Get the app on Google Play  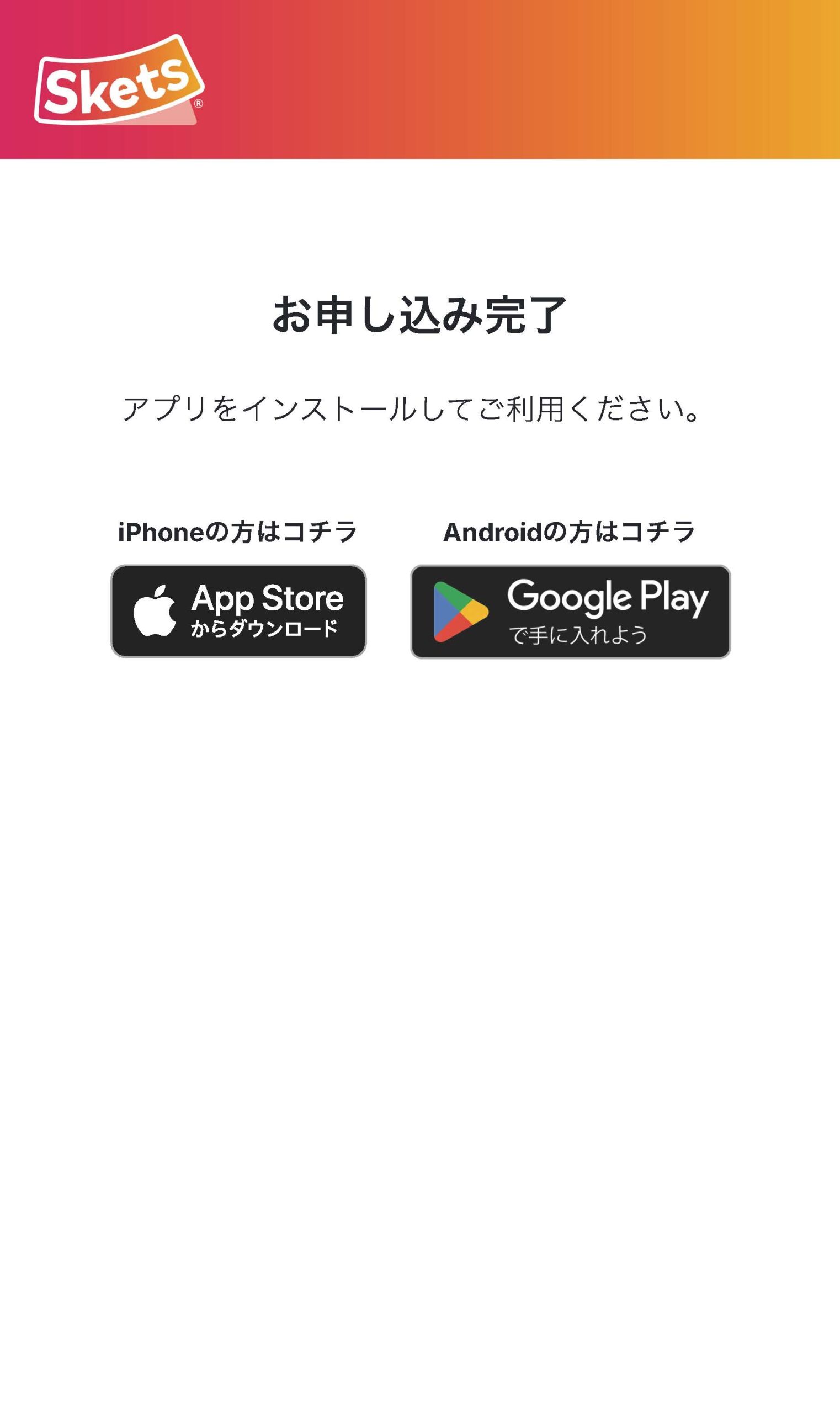[x=570, y=612]
